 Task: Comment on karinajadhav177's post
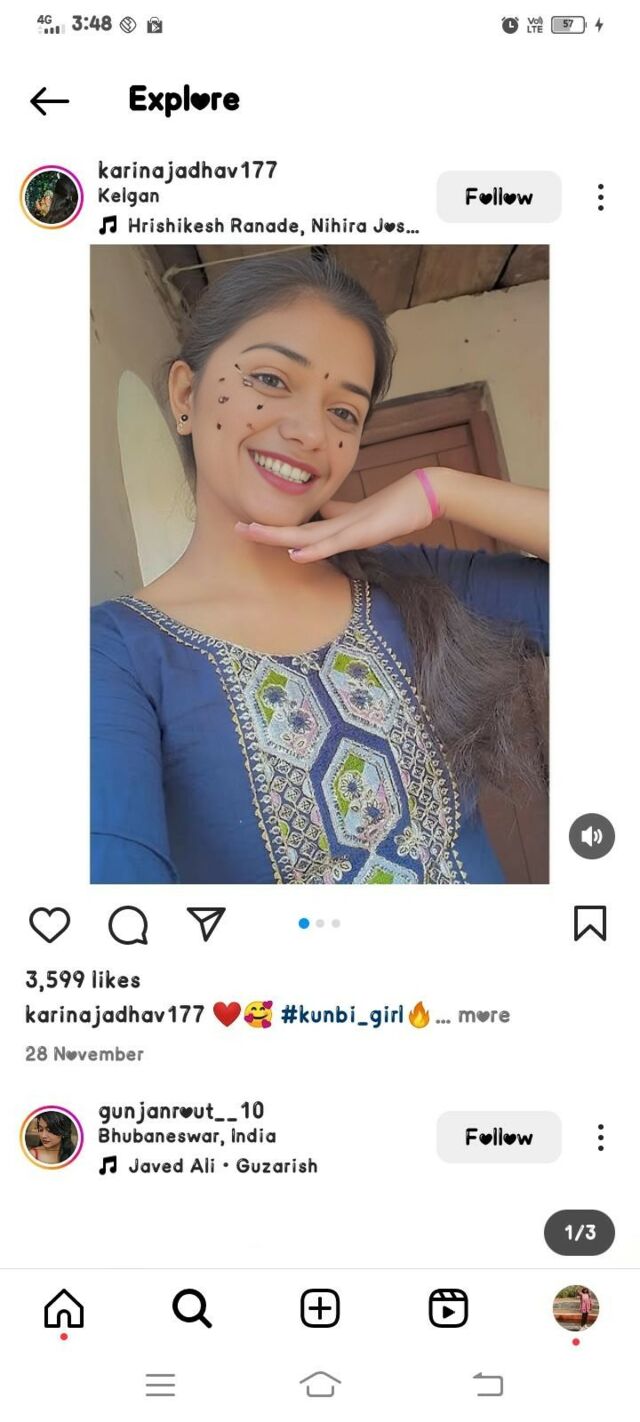pyautogui.click(x=128, y=924)
